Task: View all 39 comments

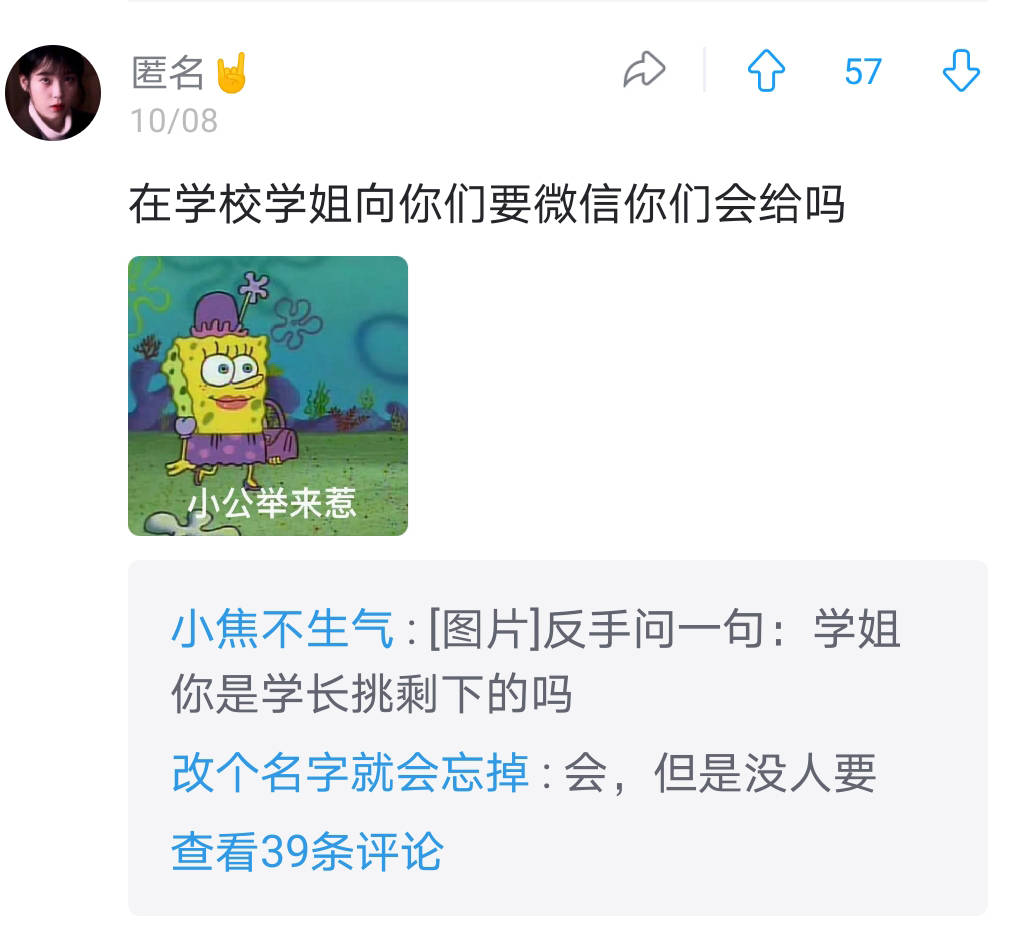Action: (x=307, y=852)
